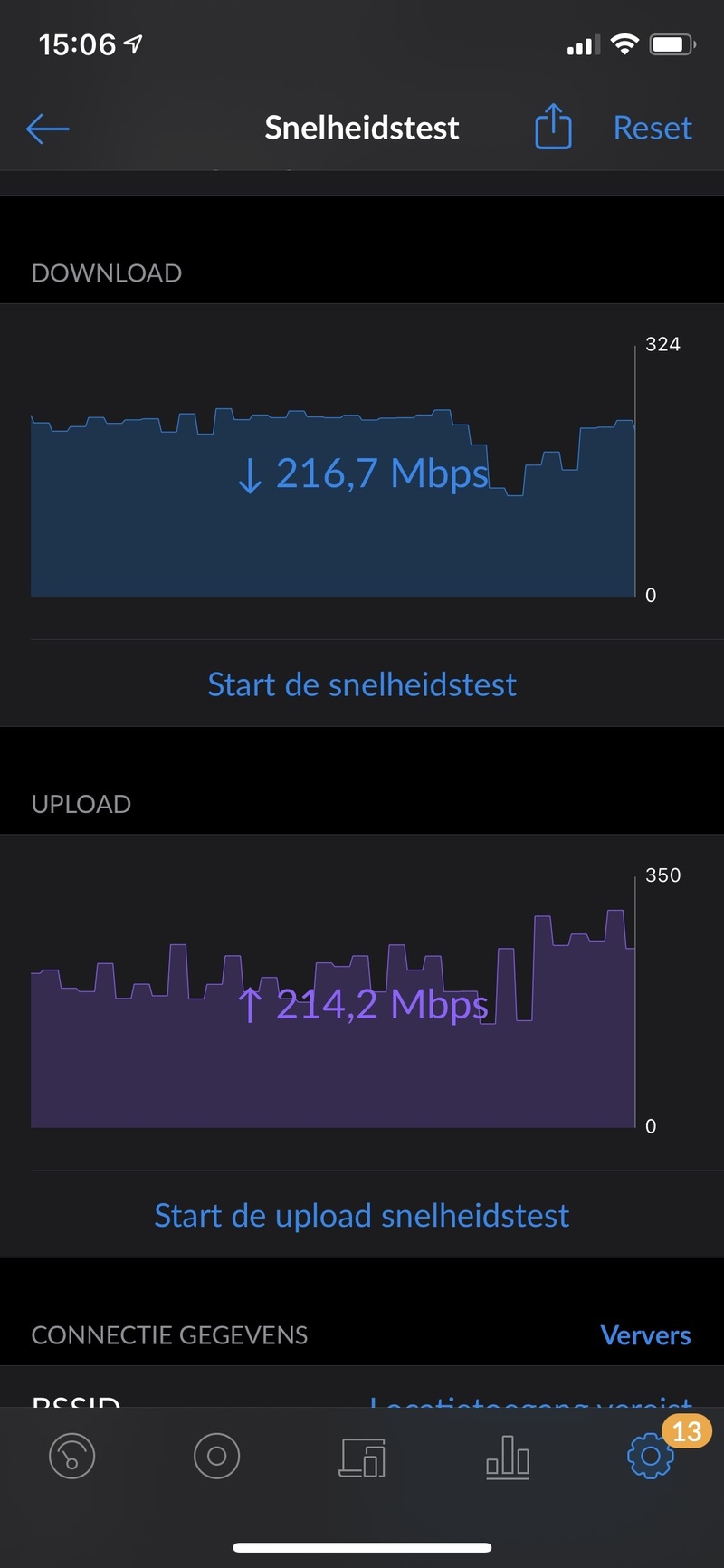
Task: Go back using the arrow
Action: (47, 129)
